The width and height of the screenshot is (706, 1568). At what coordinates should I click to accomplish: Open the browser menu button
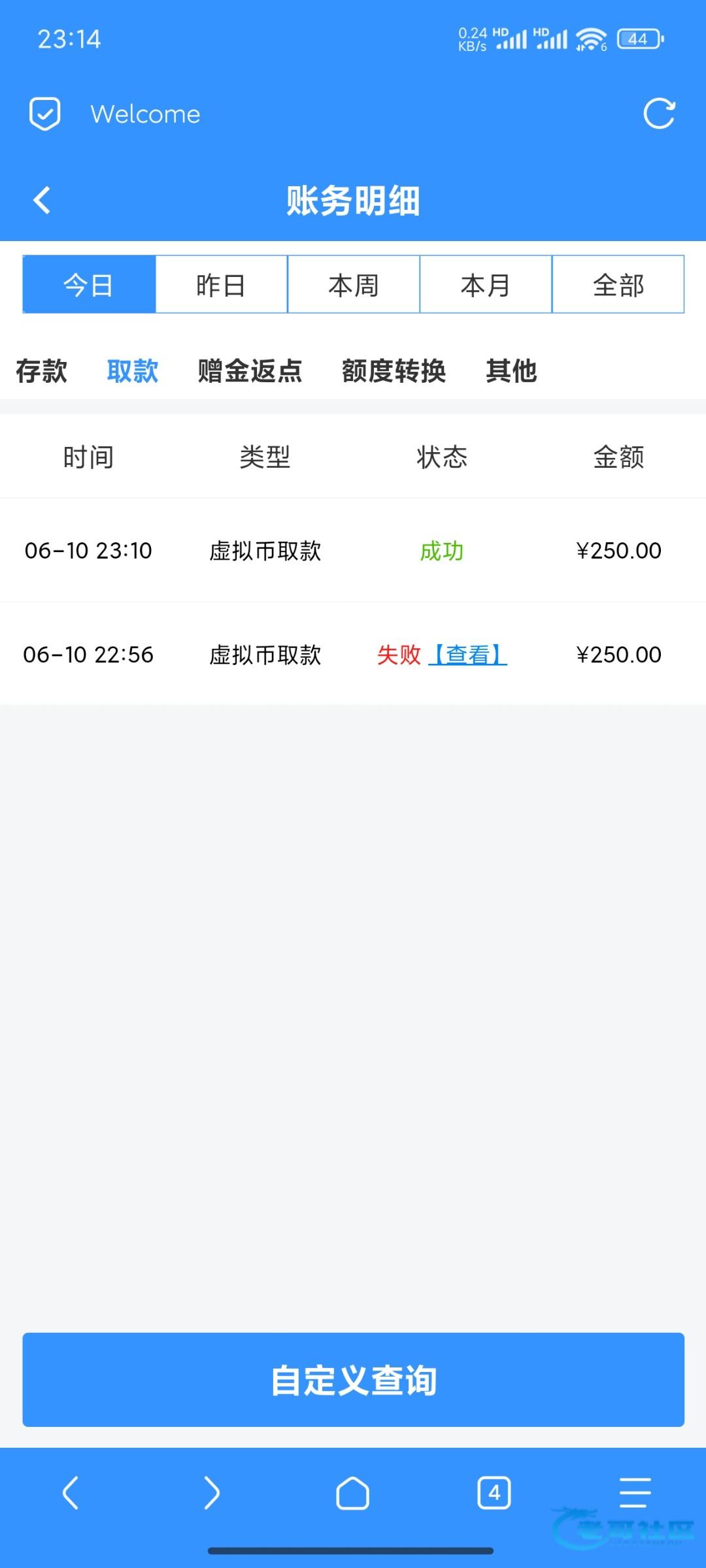635,1493
